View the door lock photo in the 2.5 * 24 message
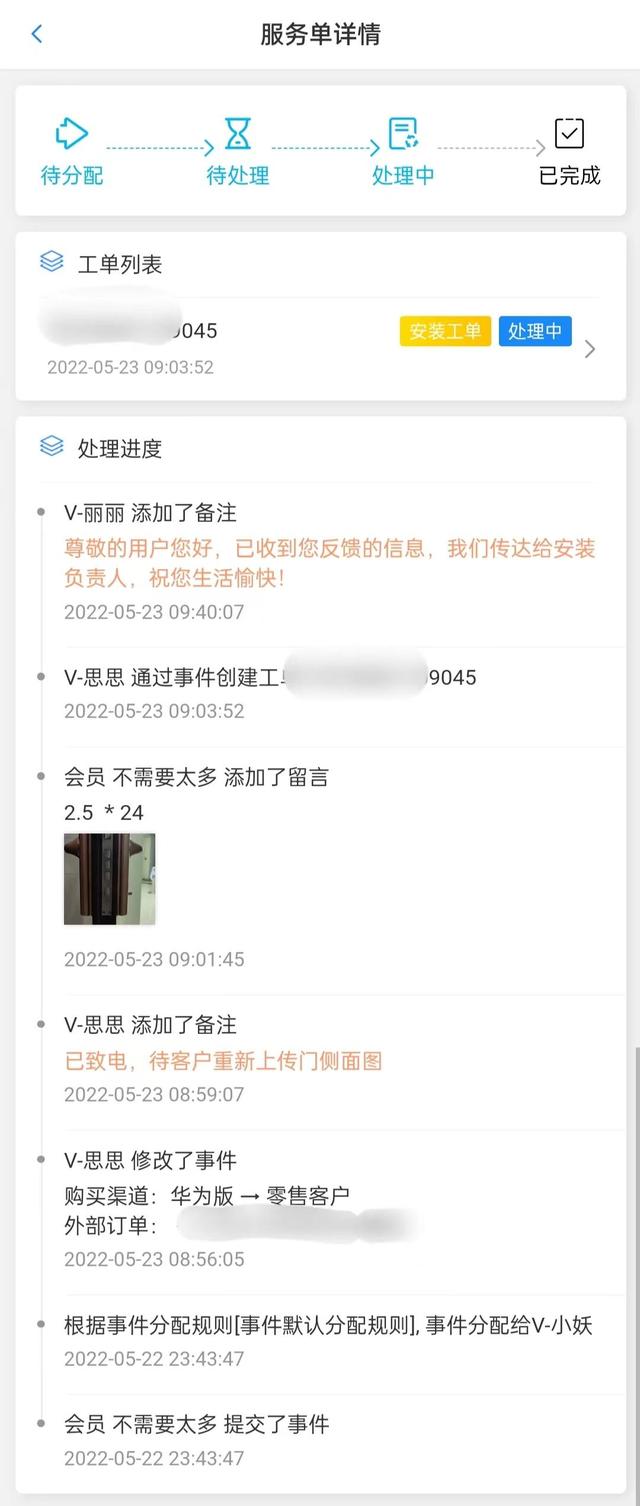The image size is (640, 1506). pyautogui.click(x=109, y=879)
